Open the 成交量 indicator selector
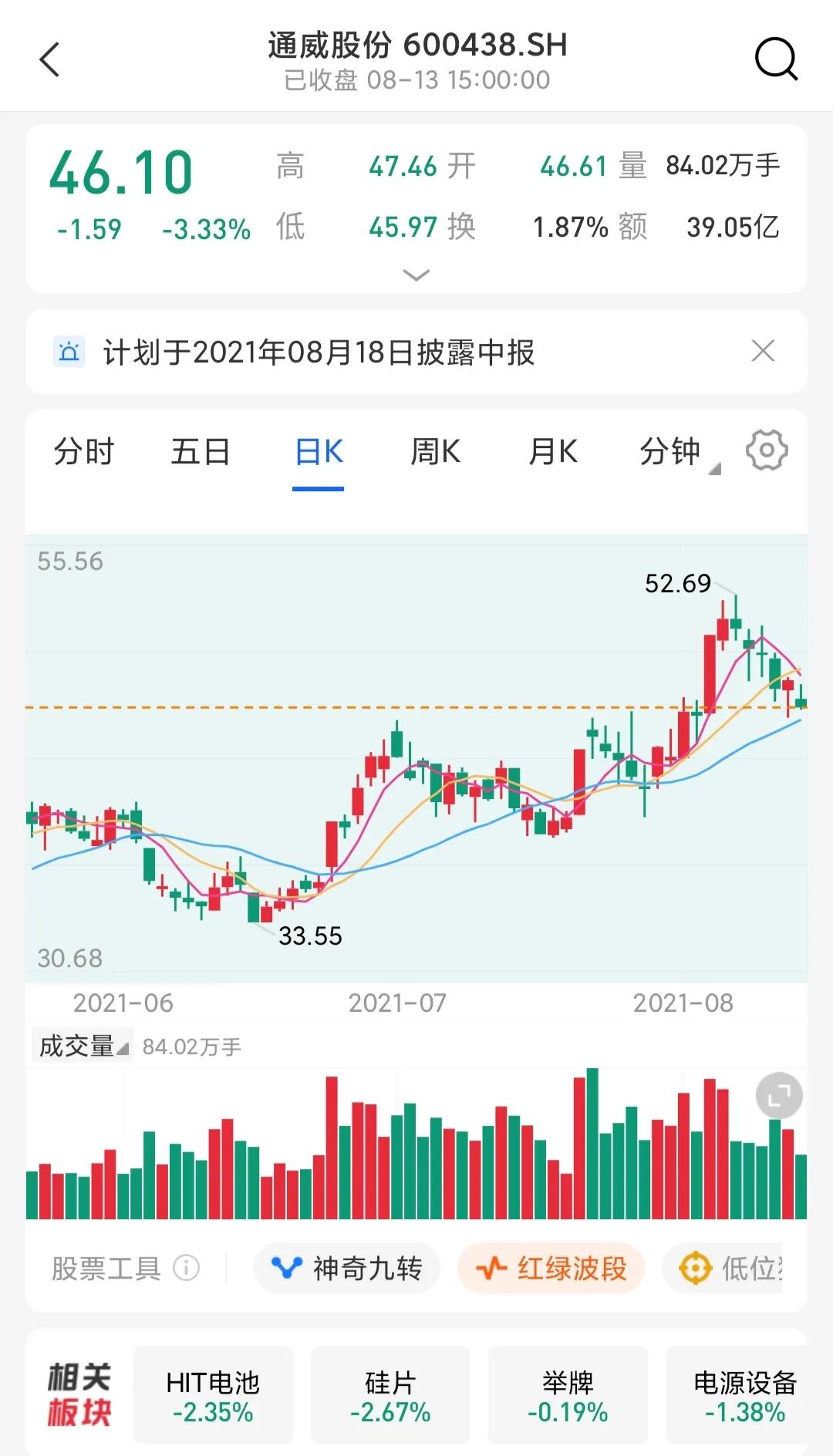 (79, 1046)
